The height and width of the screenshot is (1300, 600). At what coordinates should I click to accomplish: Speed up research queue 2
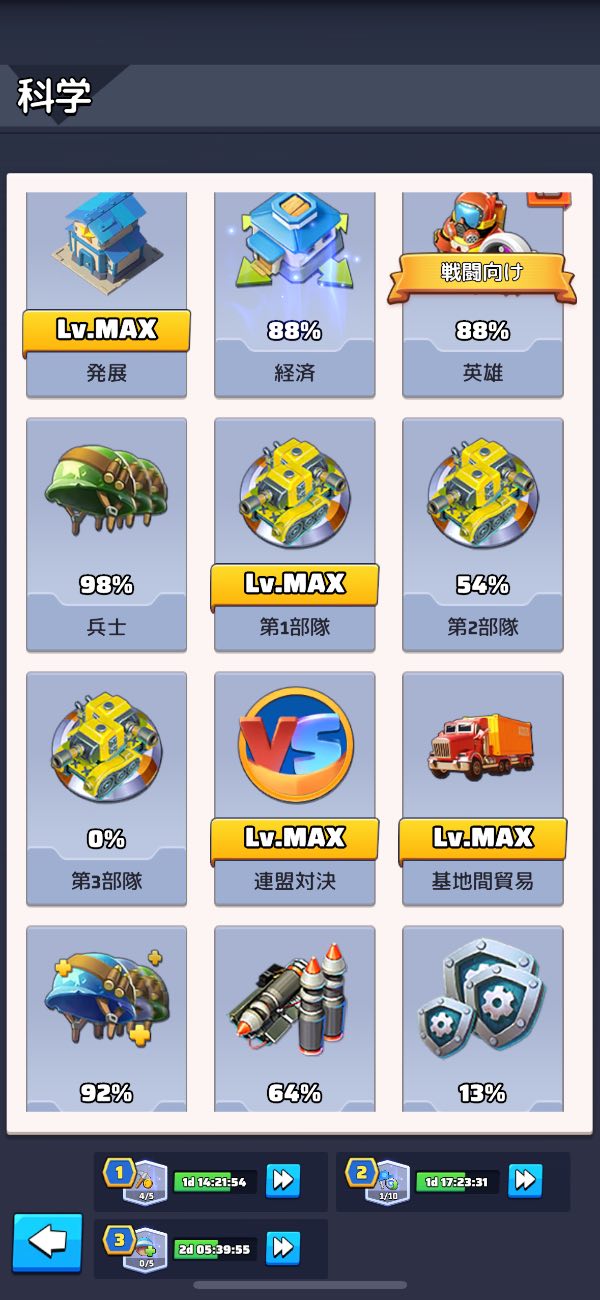click(x=525, y=1181)
